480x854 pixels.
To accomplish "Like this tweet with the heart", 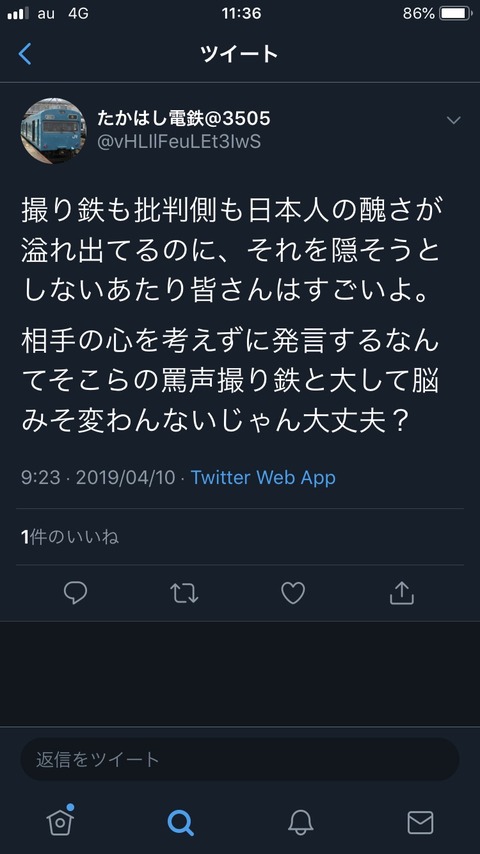I will pyautogui.click(x=293, y=593).
